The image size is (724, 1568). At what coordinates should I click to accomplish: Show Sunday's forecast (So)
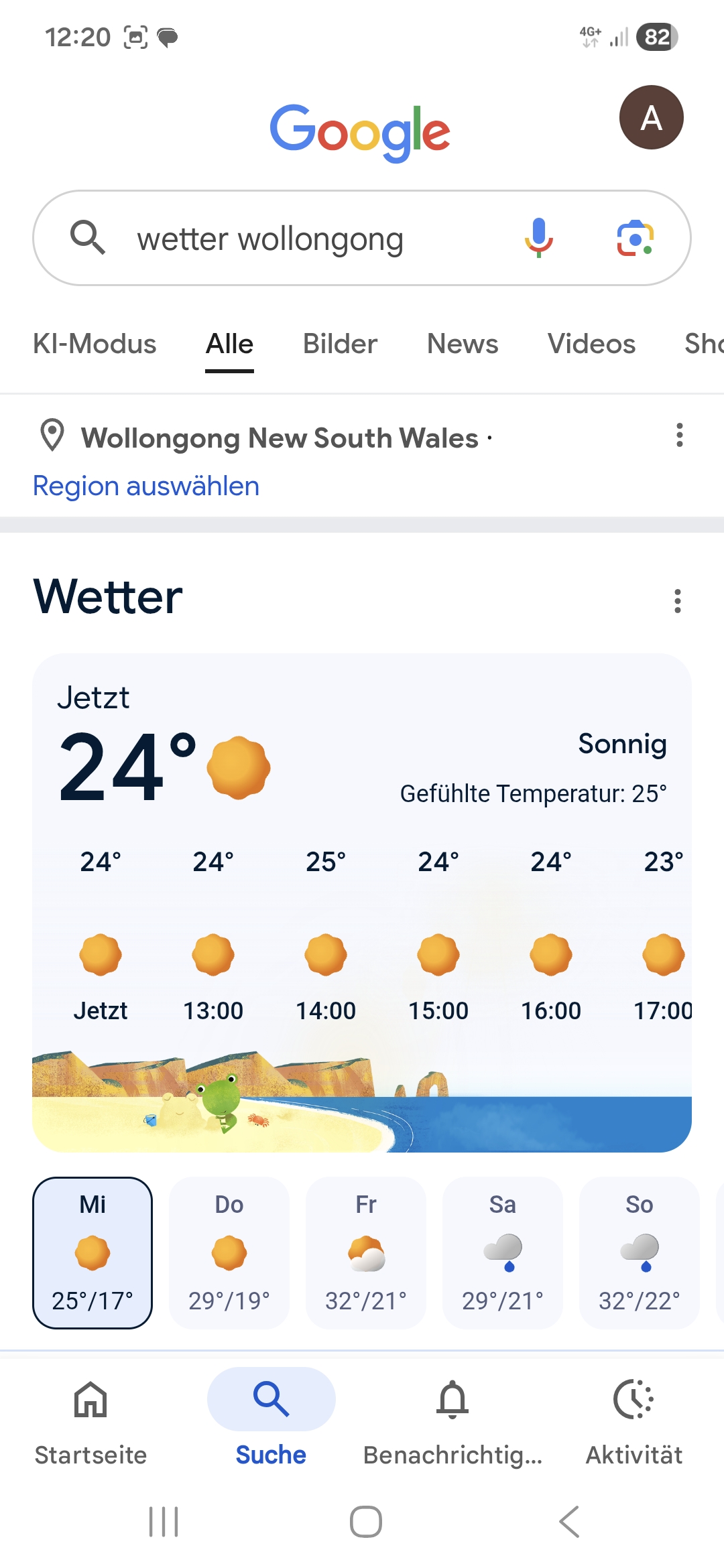(640, 1252)
